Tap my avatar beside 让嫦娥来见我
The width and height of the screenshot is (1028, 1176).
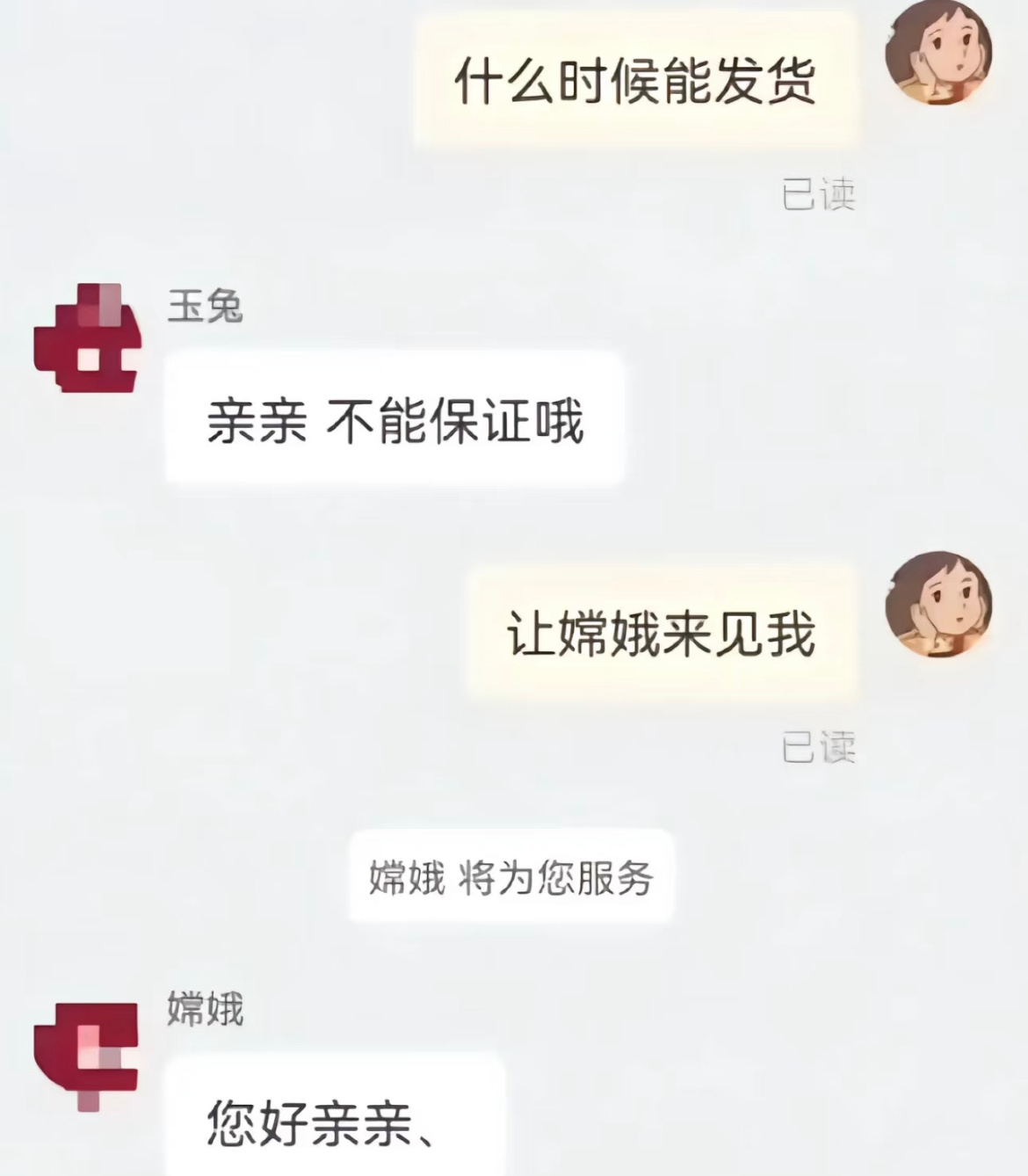click(x=938, y=604)
